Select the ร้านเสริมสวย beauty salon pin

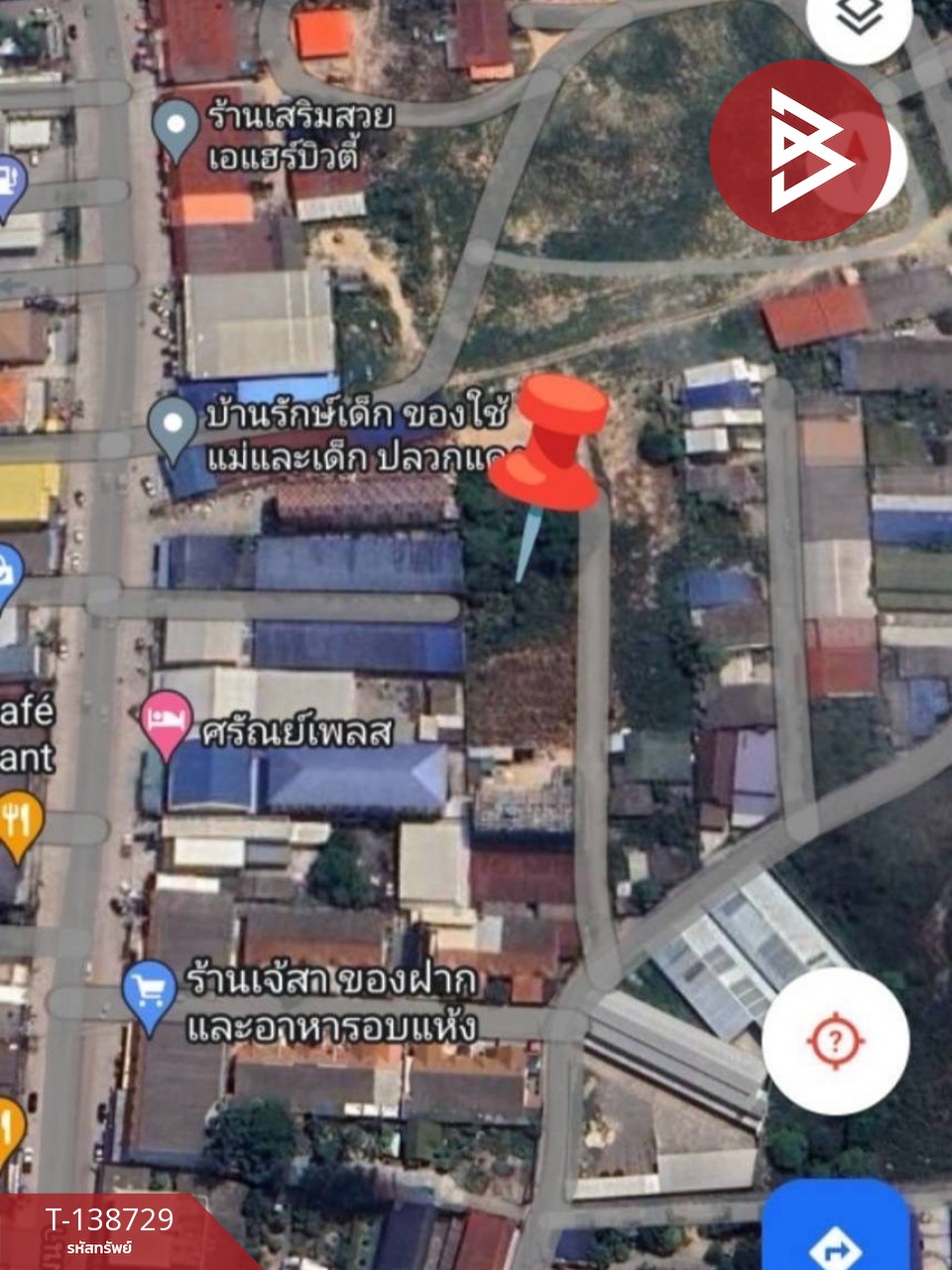[177, 125]
